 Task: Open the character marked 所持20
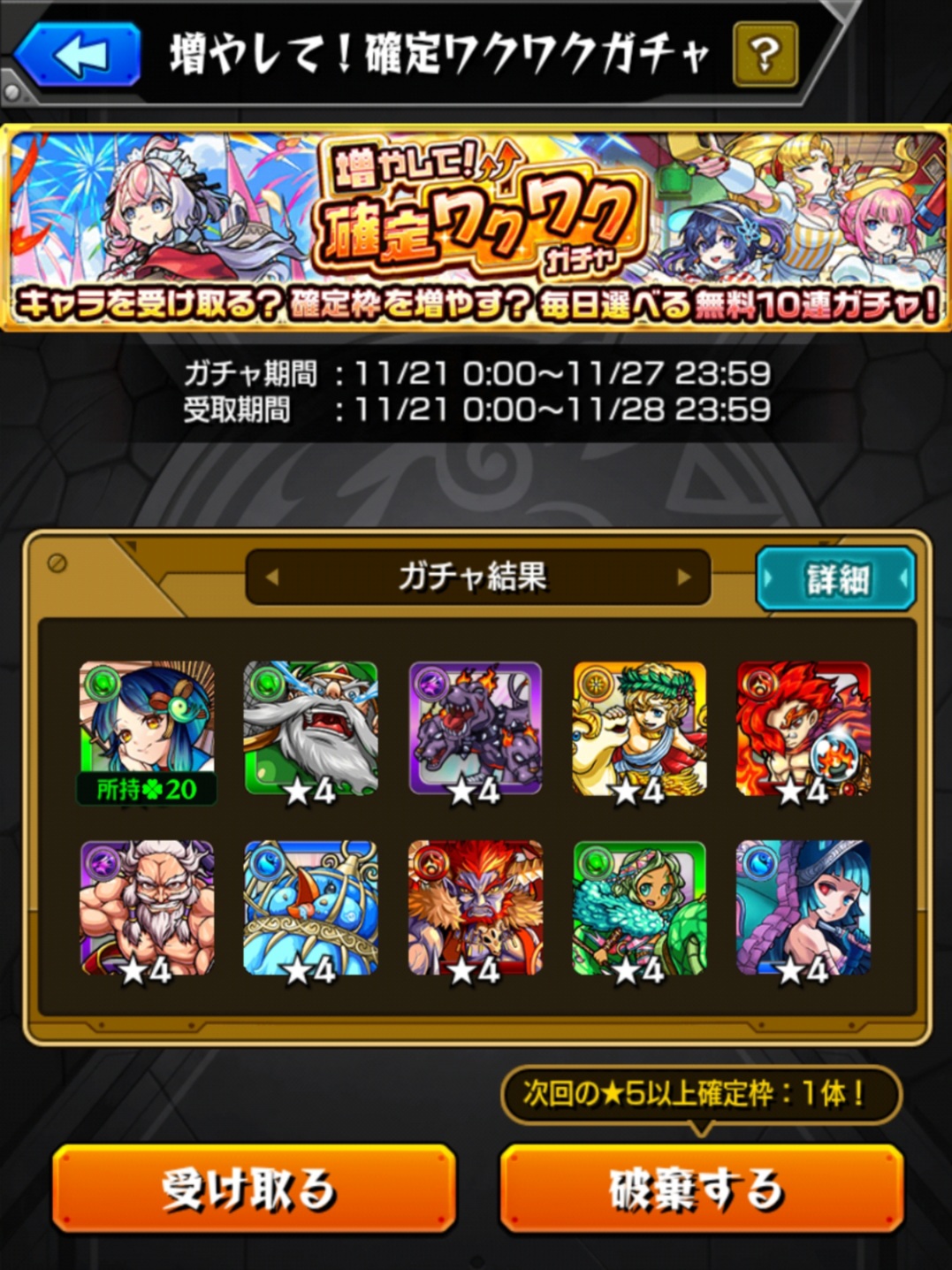coord(147,732)
